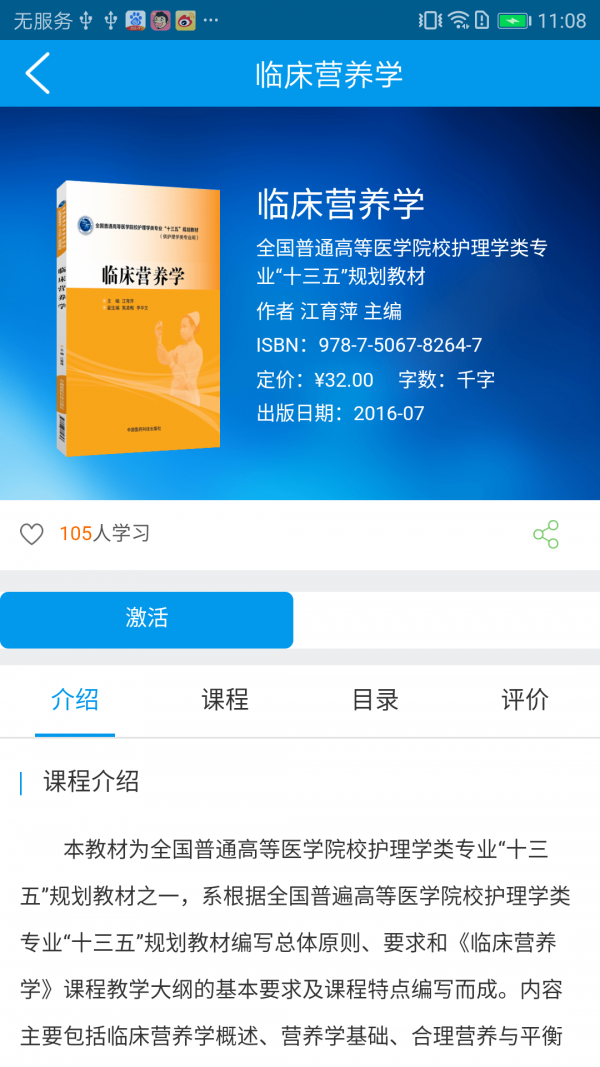
Task: Go back using the top-left arrow
Action: pos(38,74)
